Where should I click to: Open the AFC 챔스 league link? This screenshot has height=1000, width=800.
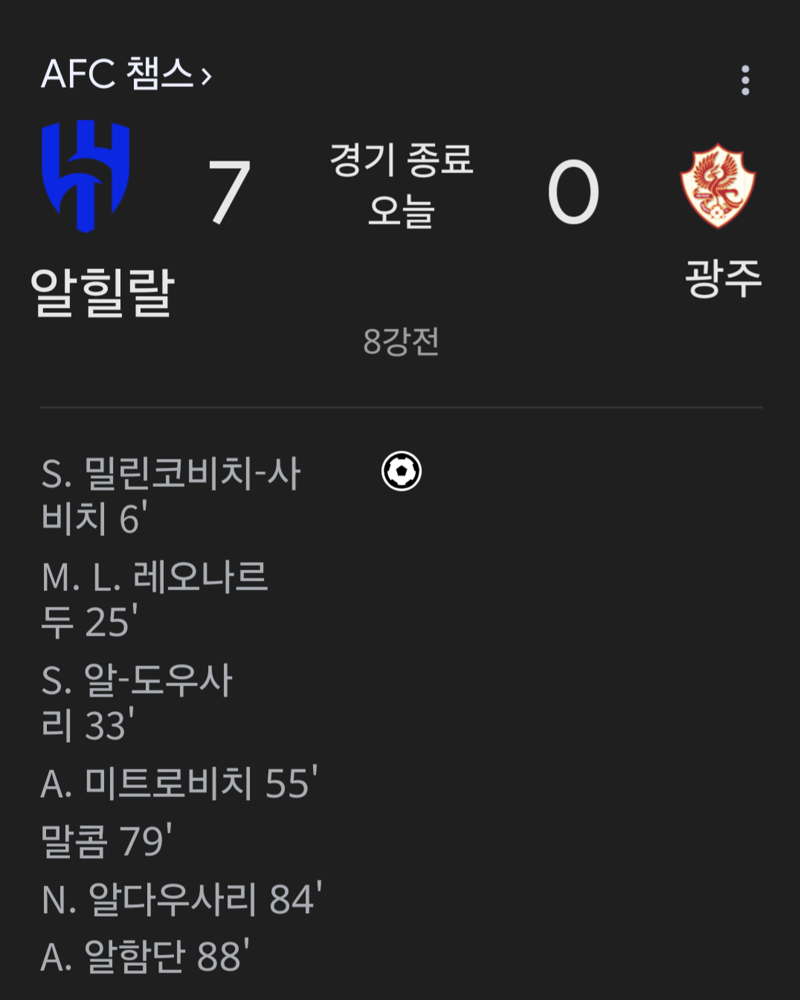125,75
